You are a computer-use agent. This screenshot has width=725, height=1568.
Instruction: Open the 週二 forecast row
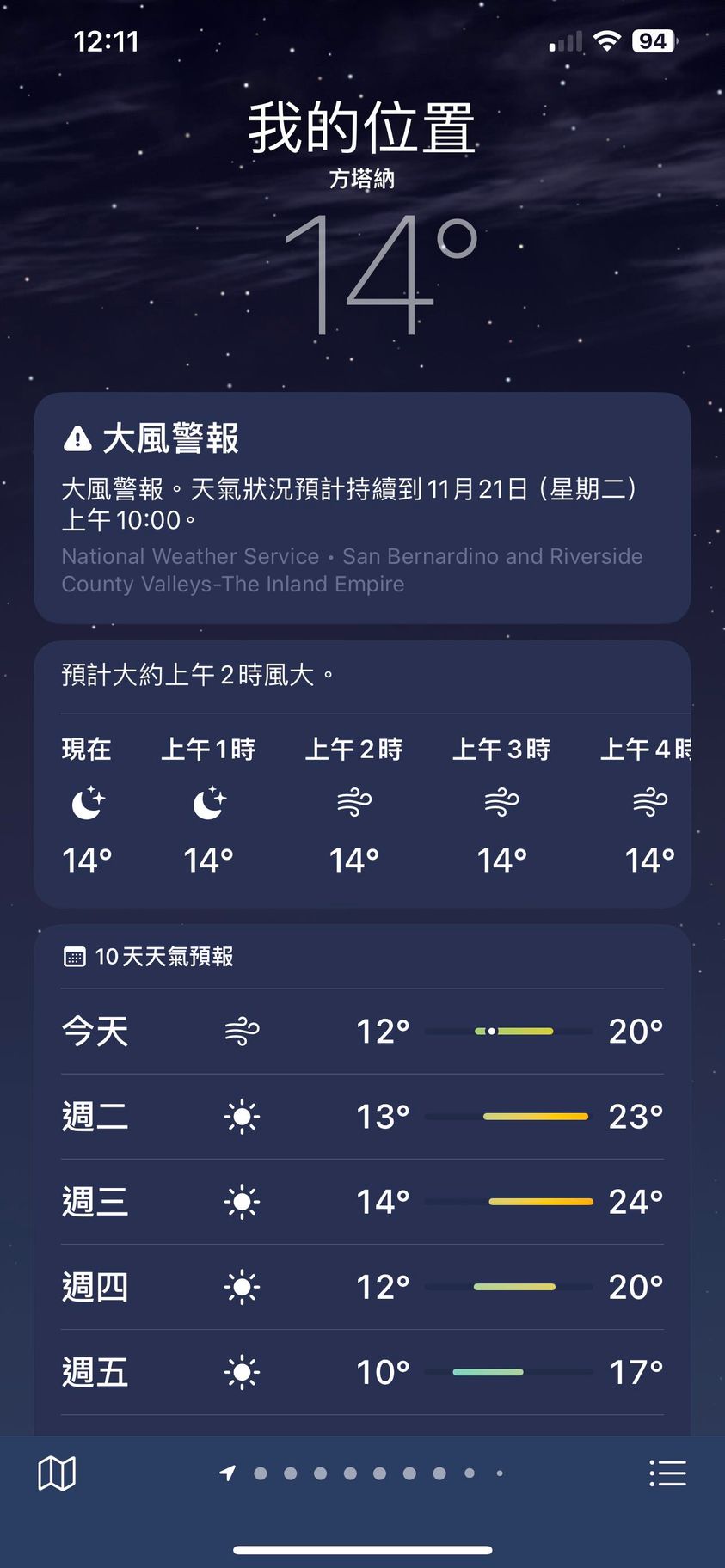click(x=362, y=1117)
